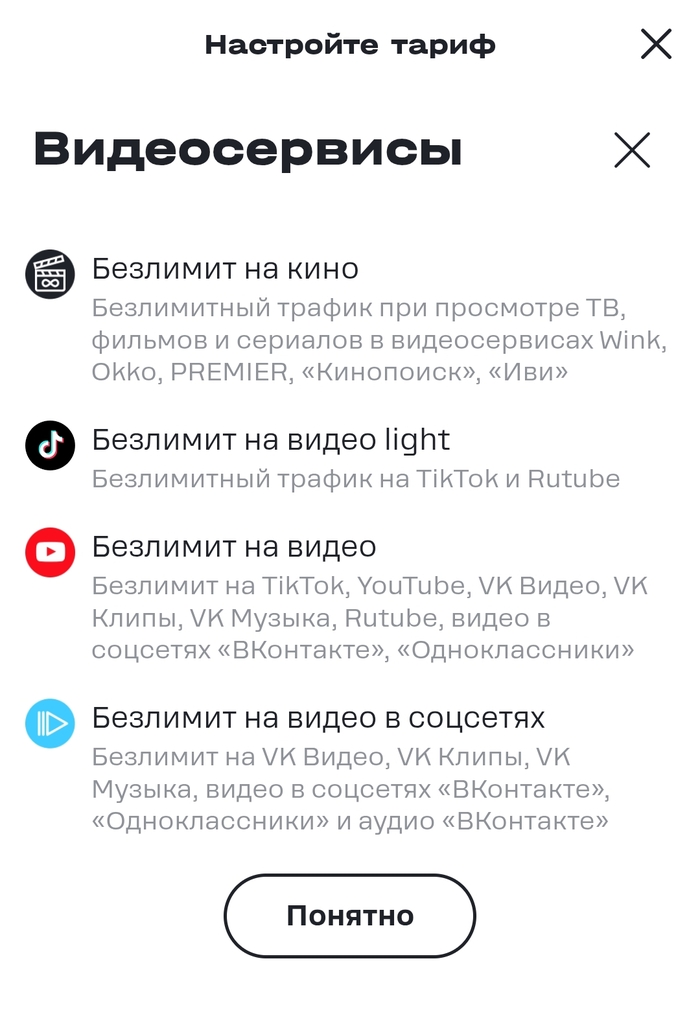This screenshot has width=700, height=1031.
Task: Close the Настройте тариф screen
Action: 656,44
